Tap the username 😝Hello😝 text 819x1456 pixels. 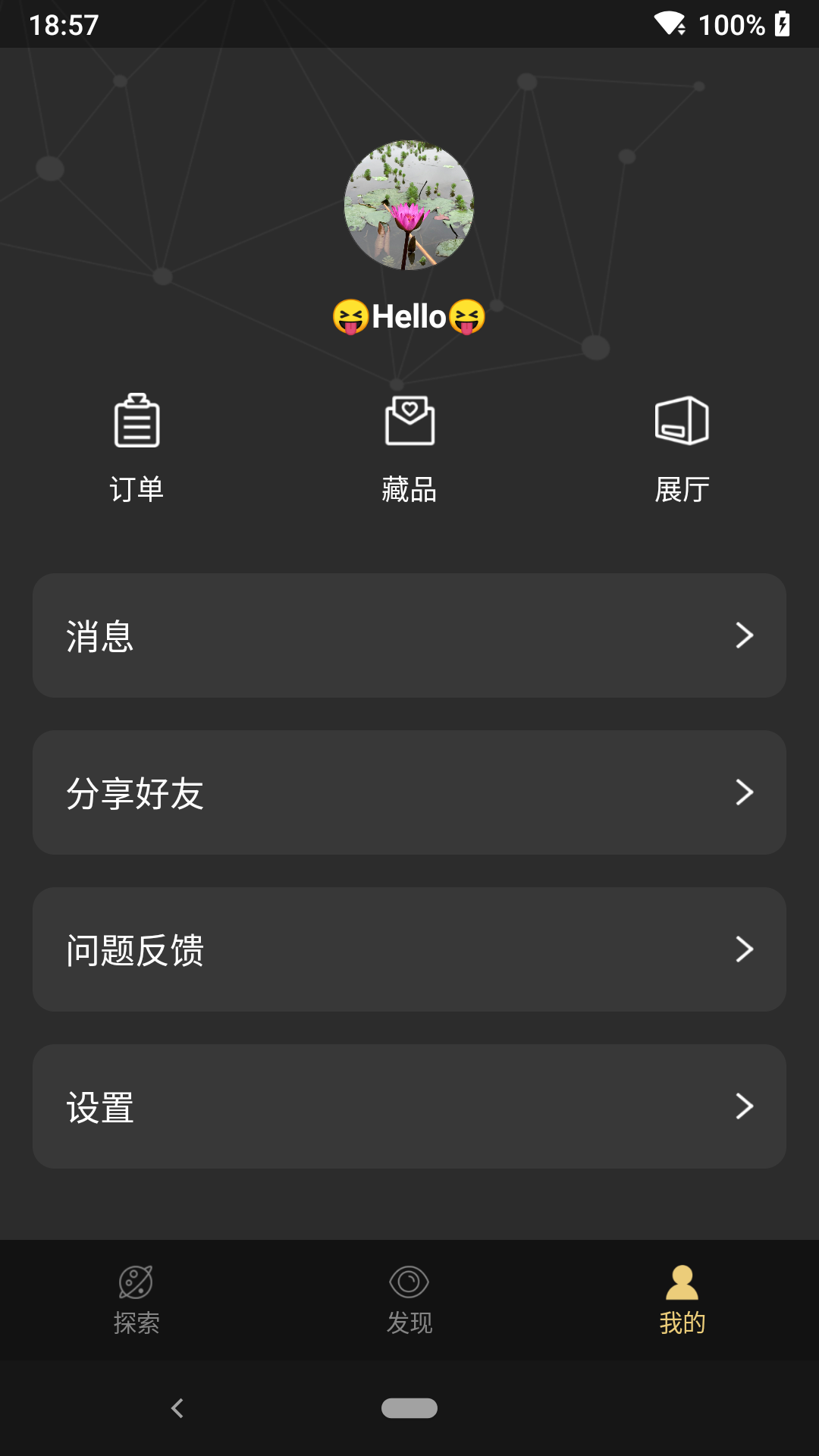point(409,318)
